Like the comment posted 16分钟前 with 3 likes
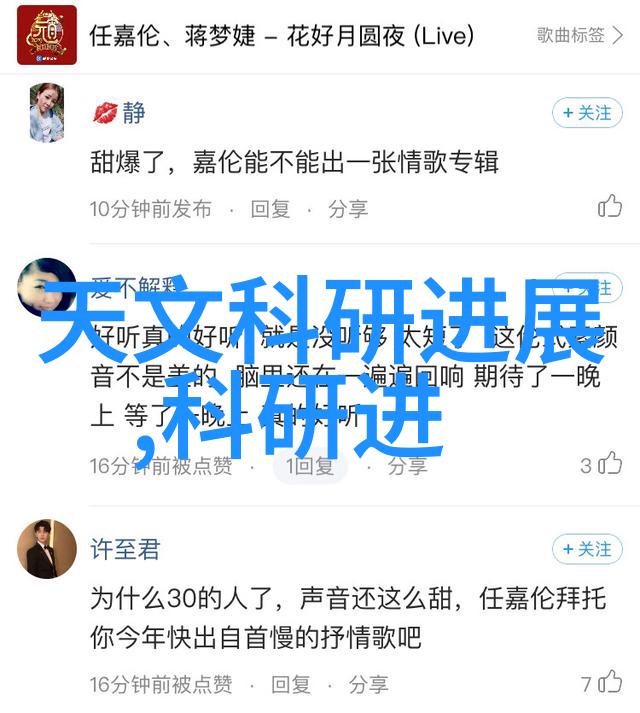The height and width of the screenshot is (713, 640). 610,465
